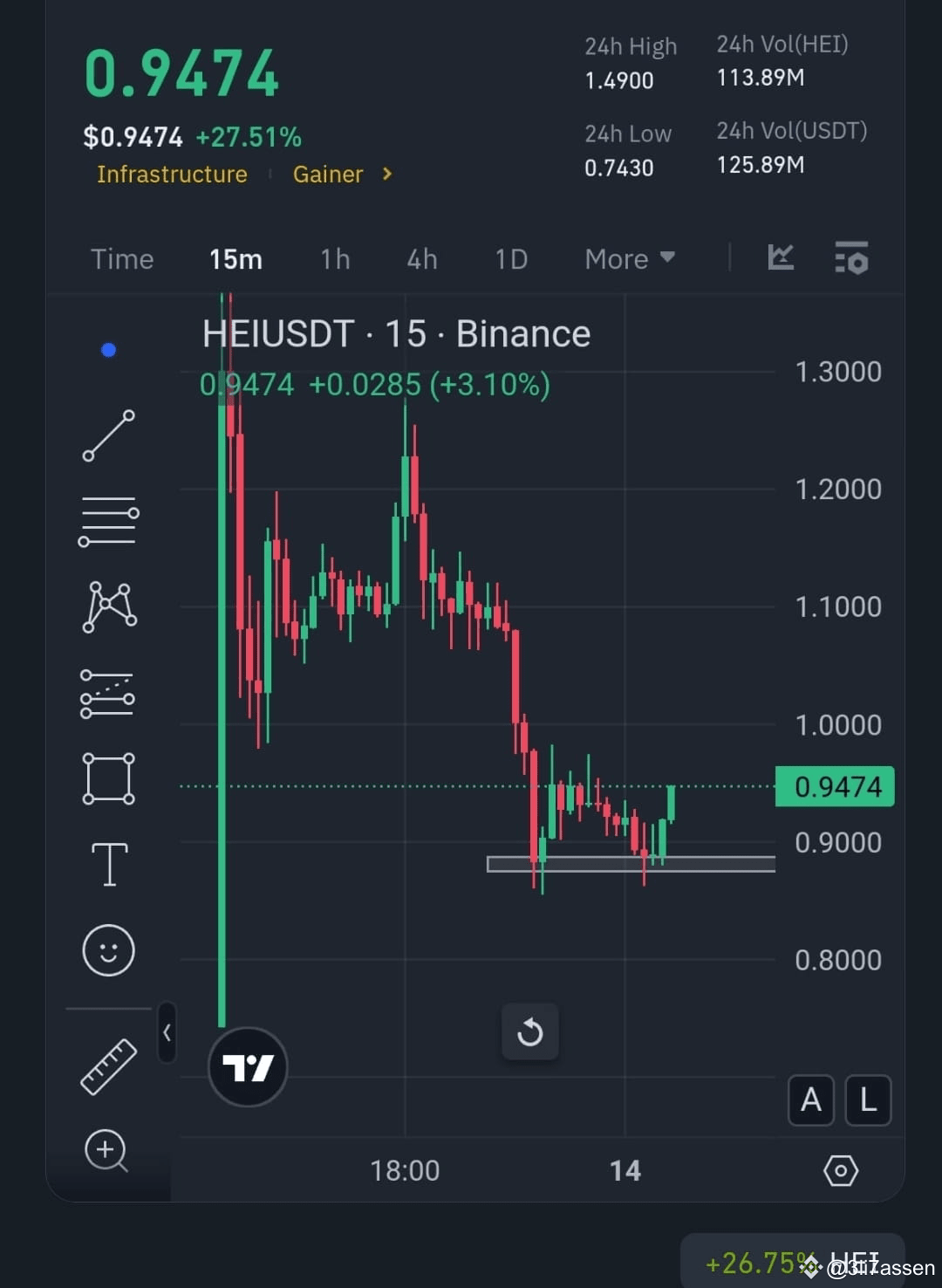Collapse the drawing tools sidebar chevron
This screenshot has width=942, height=1288.
point(167,1032)
